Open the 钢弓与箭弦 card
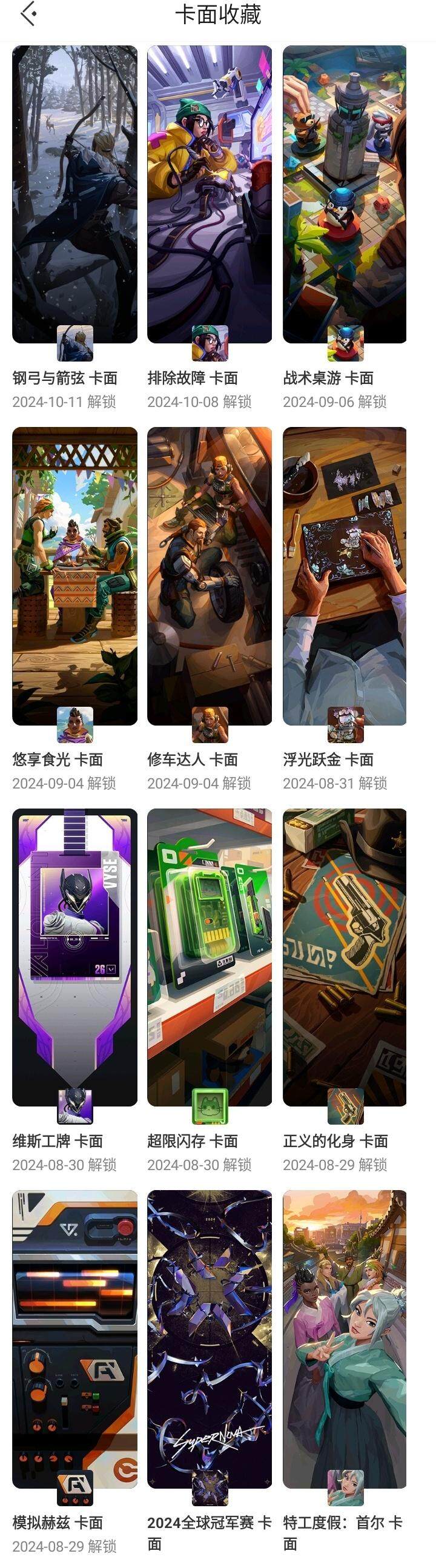The width and height of the screenshot is (436, 1568). (74, 195)
